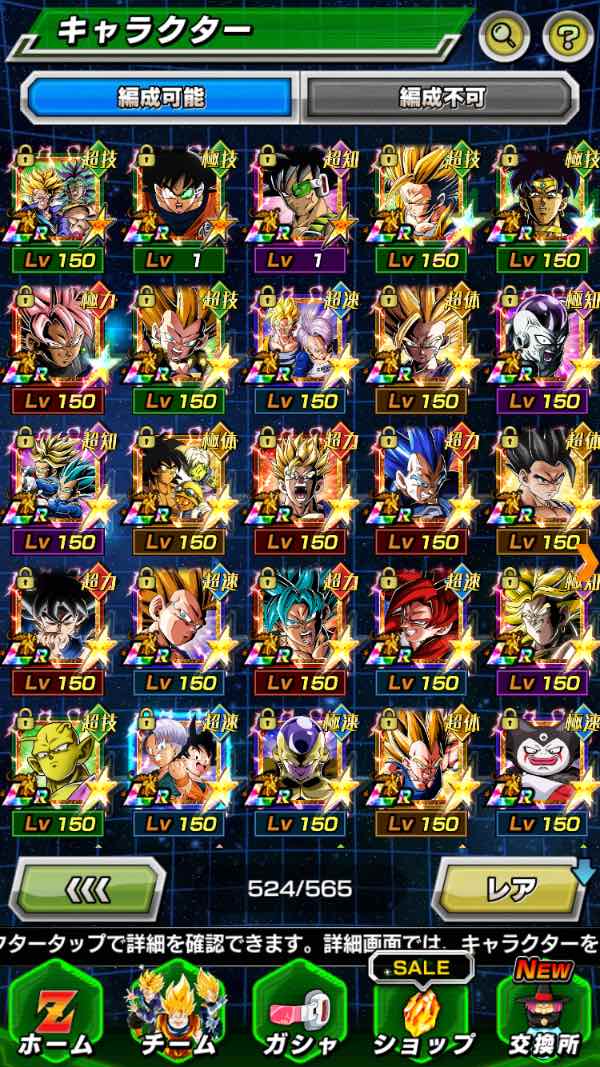Open the magnifier search icon

(x=505, y=37)
